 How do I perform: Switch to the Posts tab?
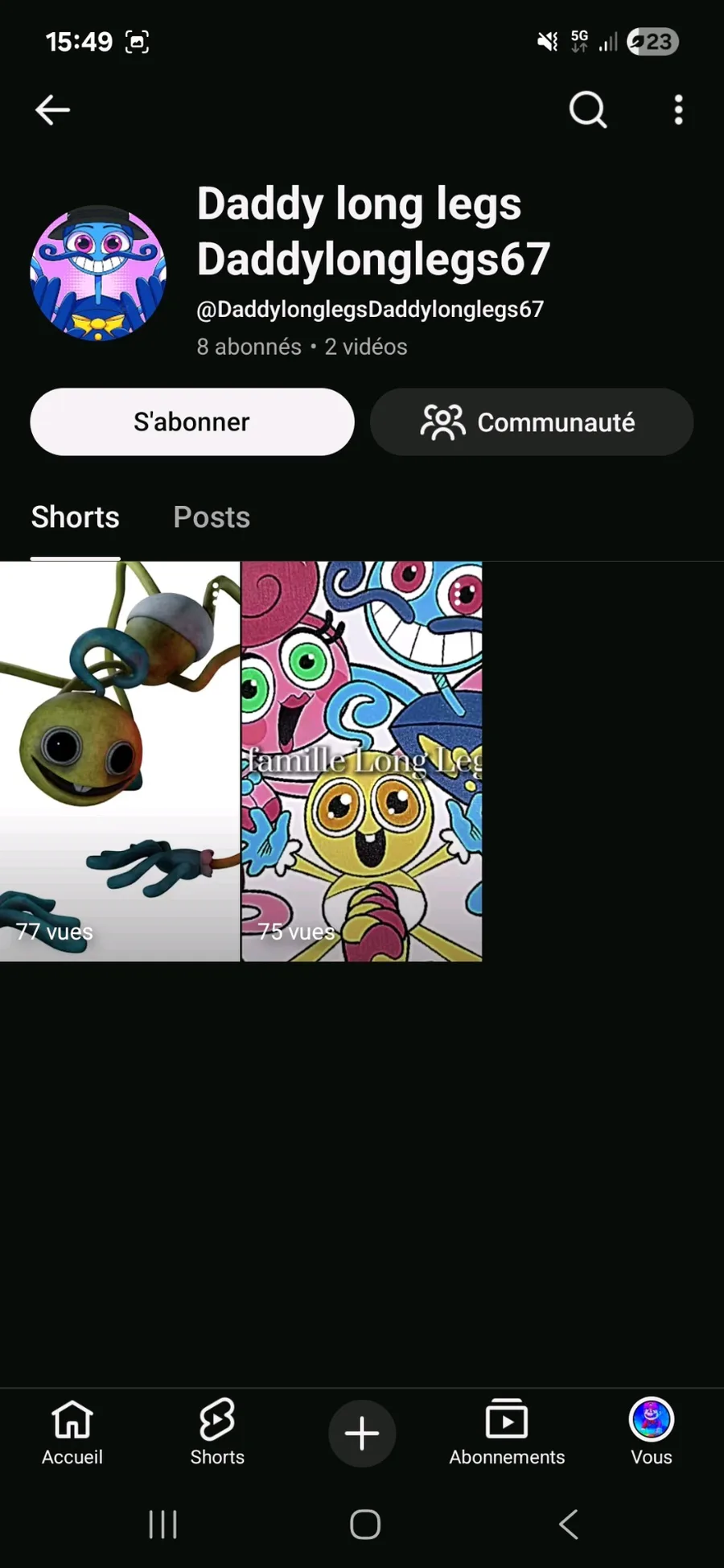click(212, 517)
